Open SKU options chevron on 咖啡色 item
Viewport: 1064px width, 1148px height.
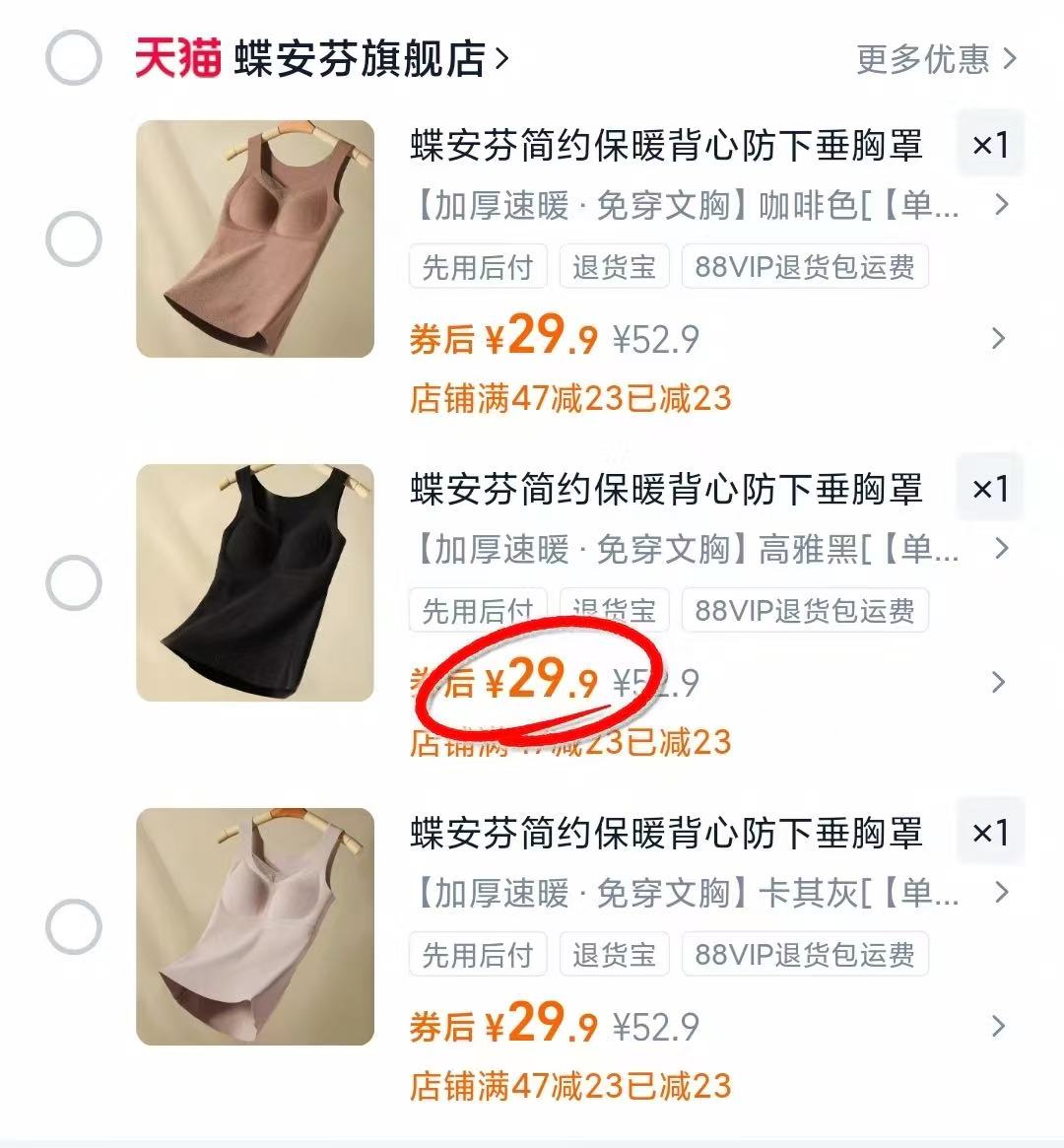coord(1003,207)
